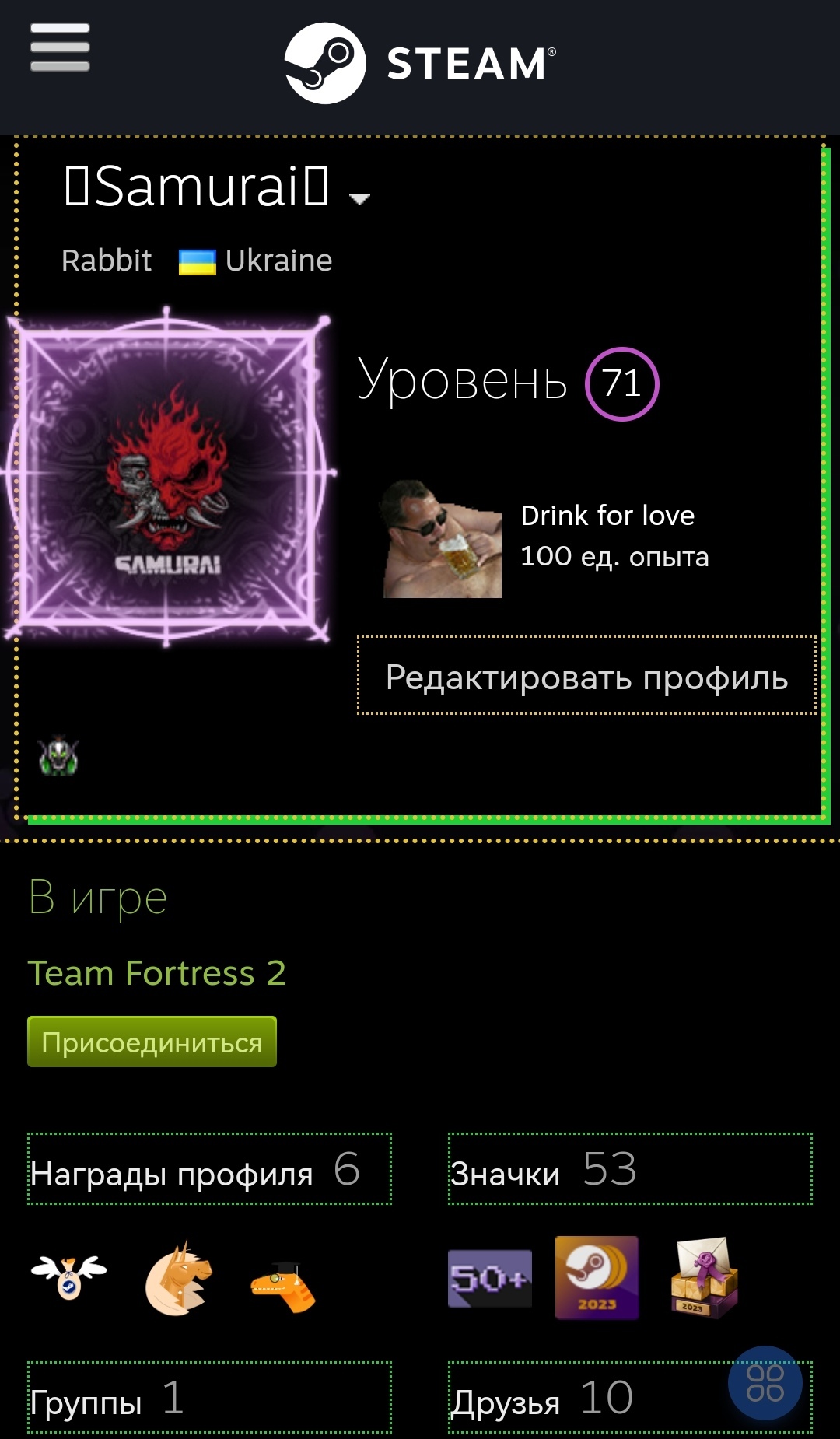Image resolution: width=840 pixels, height=1439 pixels.
Task: Tap the robot icon showcase item
Action: [58, 755]
